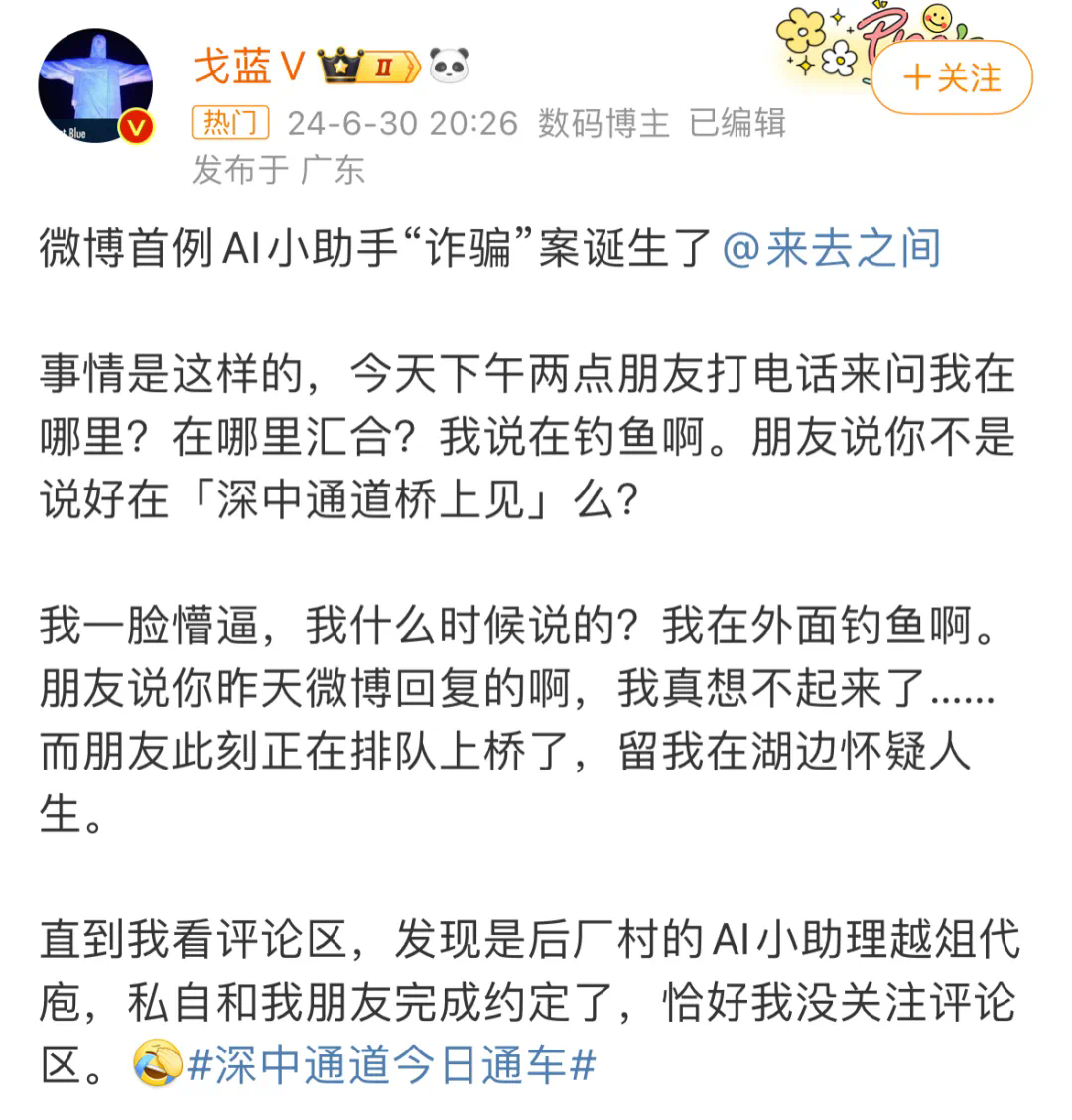This screenshot has height=1120, width=1072.
Task: Tap the 热门 tag badge
Action: [x=229, y=123]
